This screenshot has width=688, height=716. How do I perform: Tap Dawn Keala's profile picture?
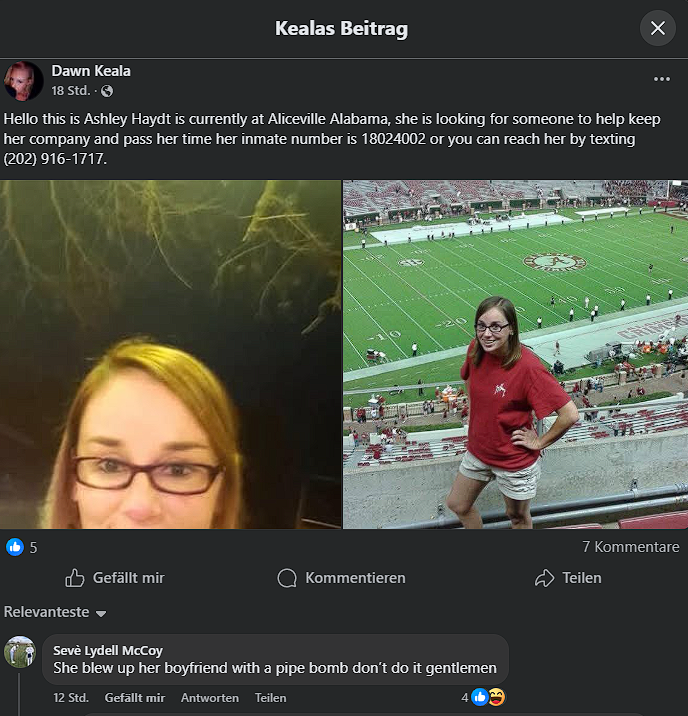[x=23, y=81]
